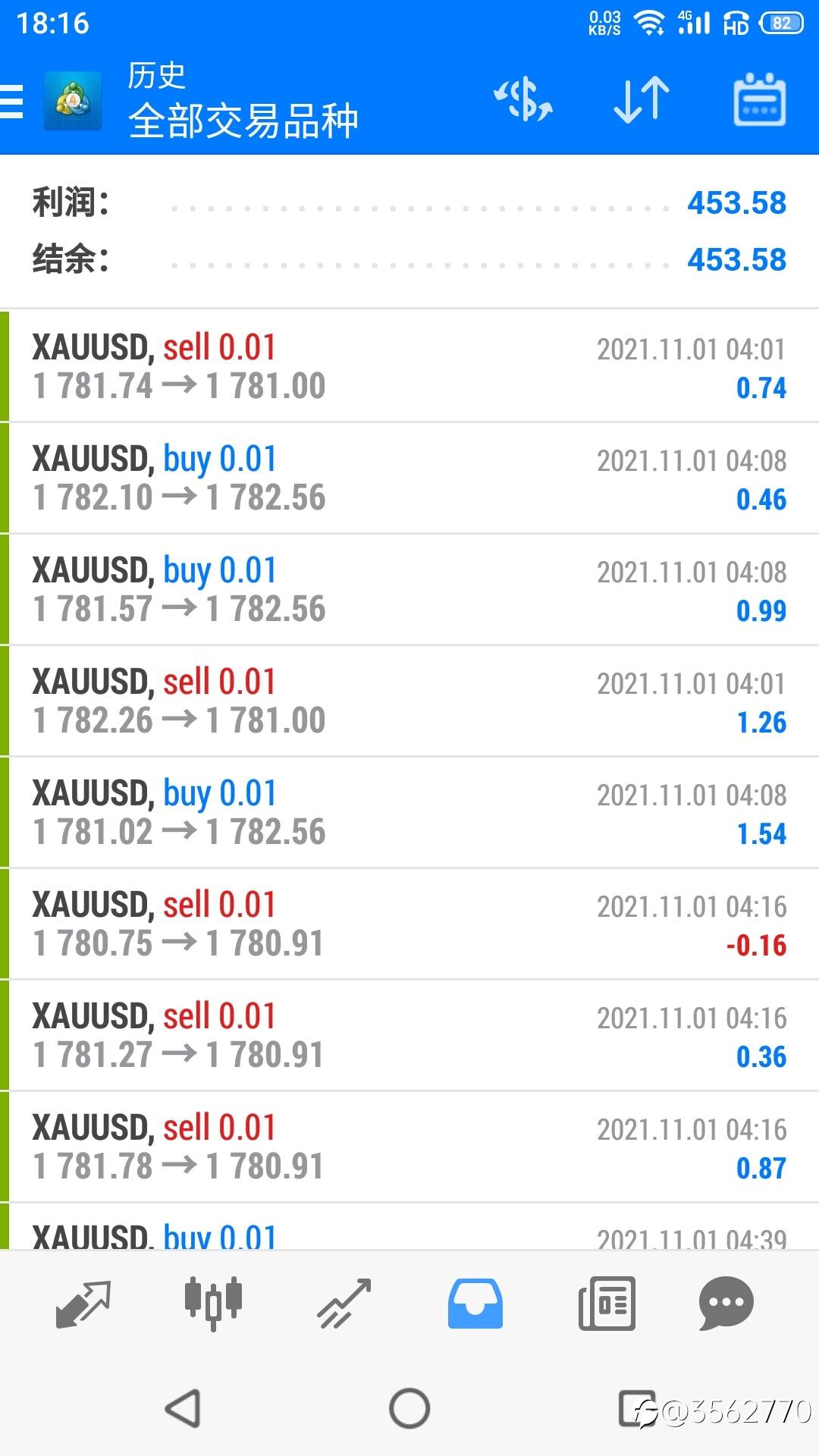Switch to the candlestick chart tab
The height and width of the screenshot is (1456, 819).
(214, 1304)
